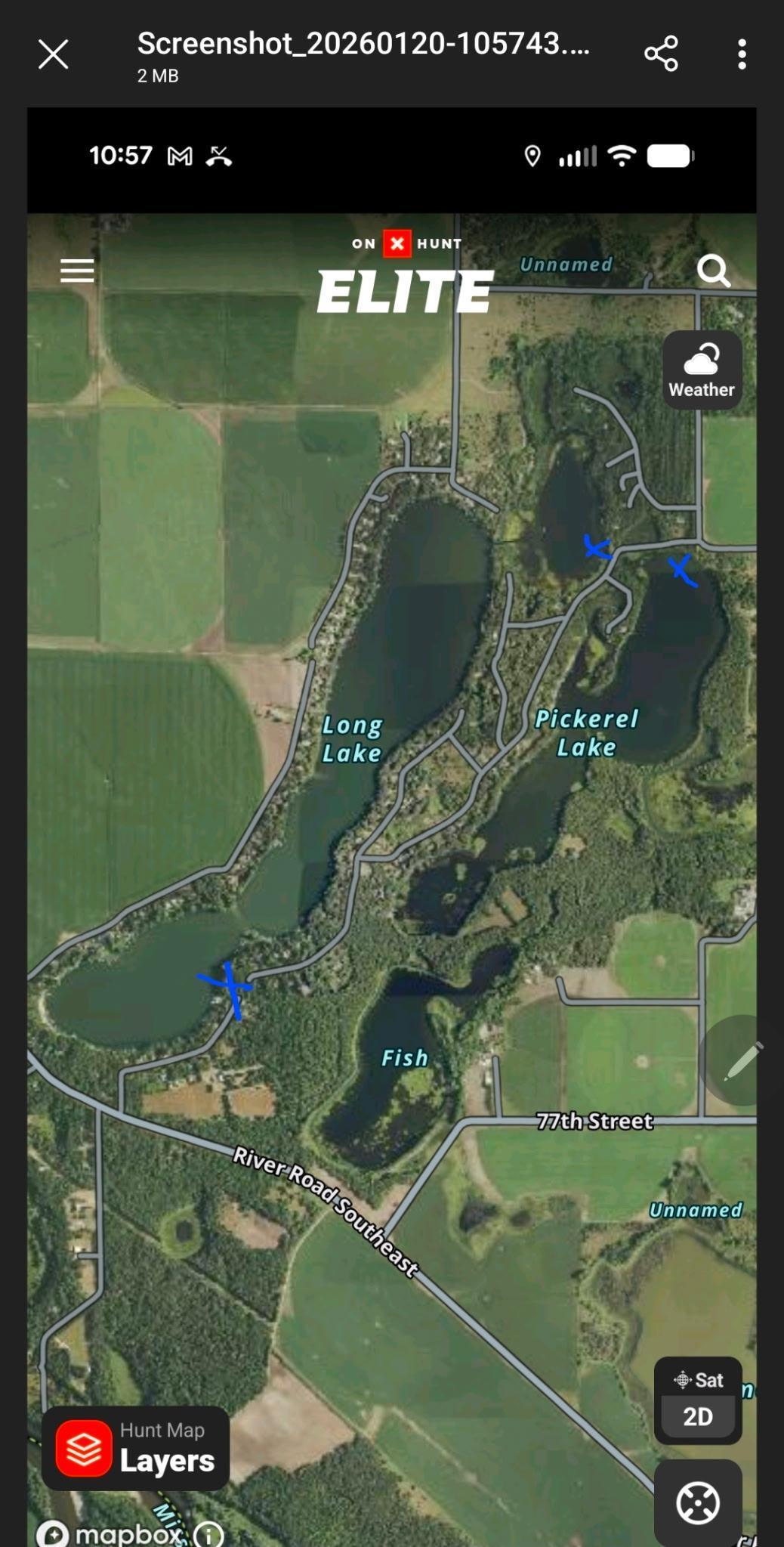Open the three-dot overflow menu
The width and height of the screenshot is (784, 1547).
pos(742,54)
